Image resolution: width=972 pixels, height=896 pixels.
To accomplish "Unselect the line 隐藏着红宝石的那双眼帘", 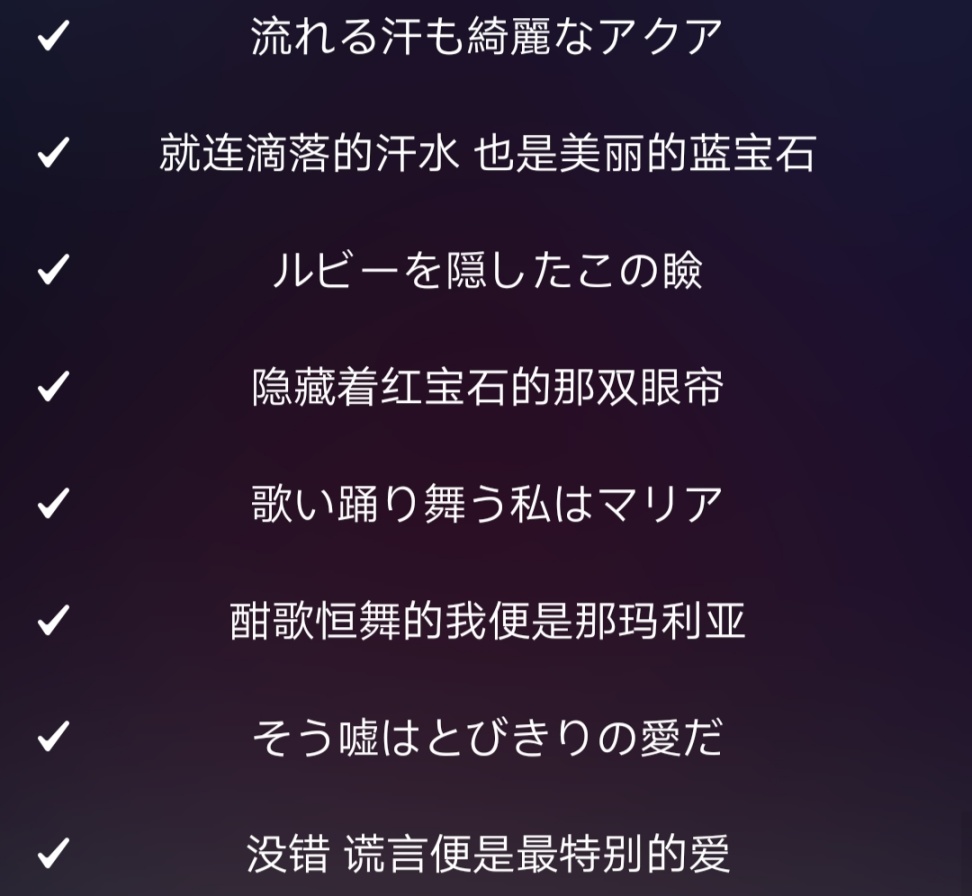I will pos(52,387).
